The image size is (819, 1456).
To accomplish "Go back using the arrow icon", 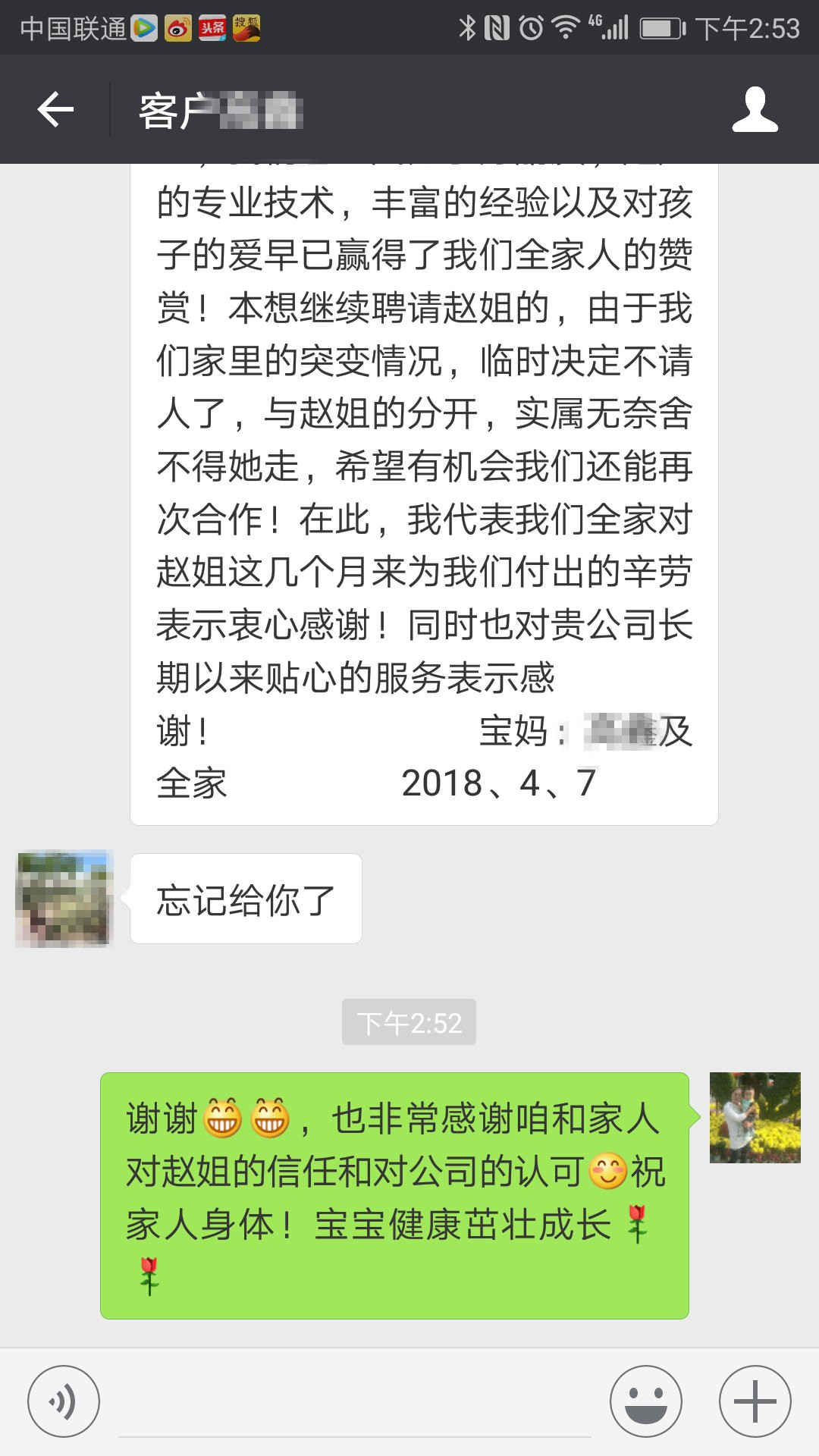I will (55, 110).
